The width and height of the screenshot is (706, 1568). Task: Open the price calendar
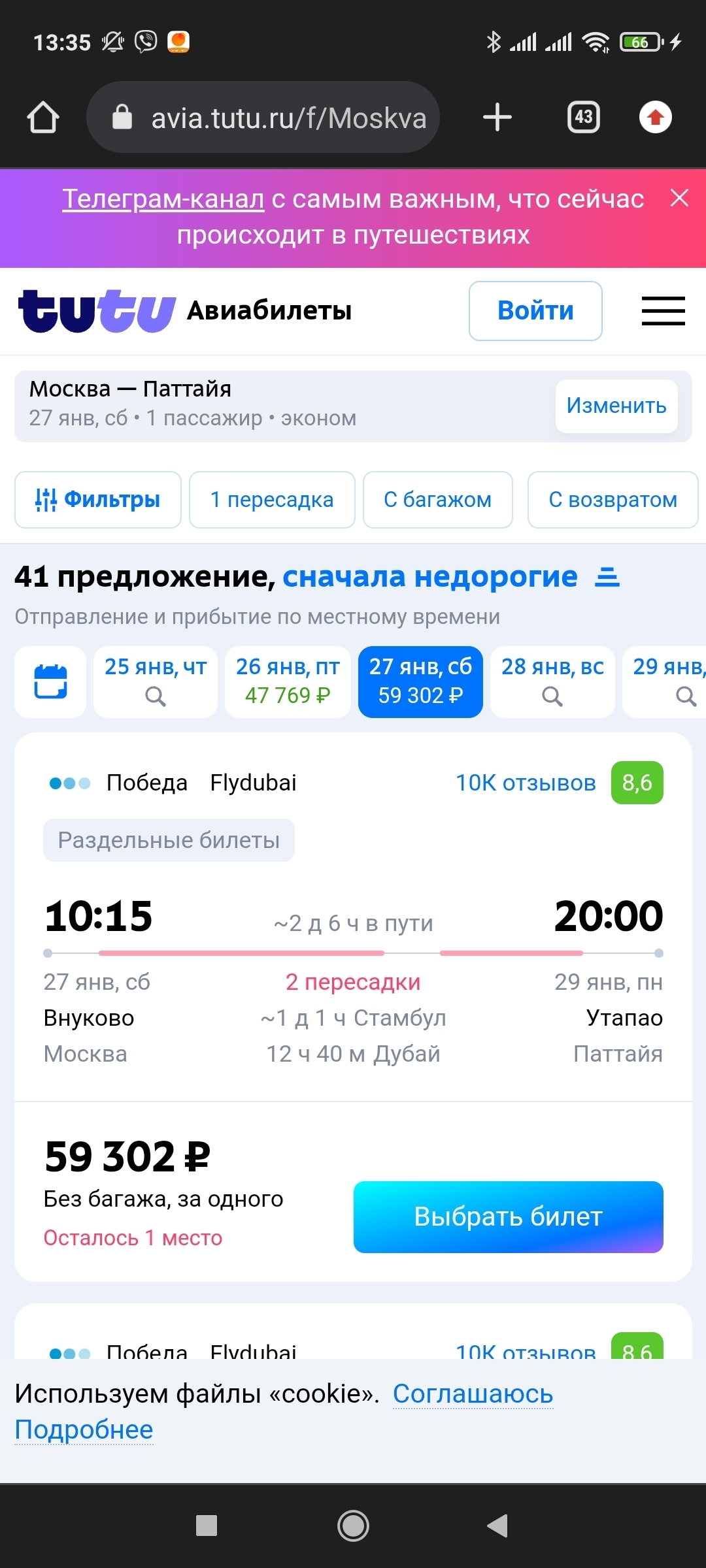[50, 682]
